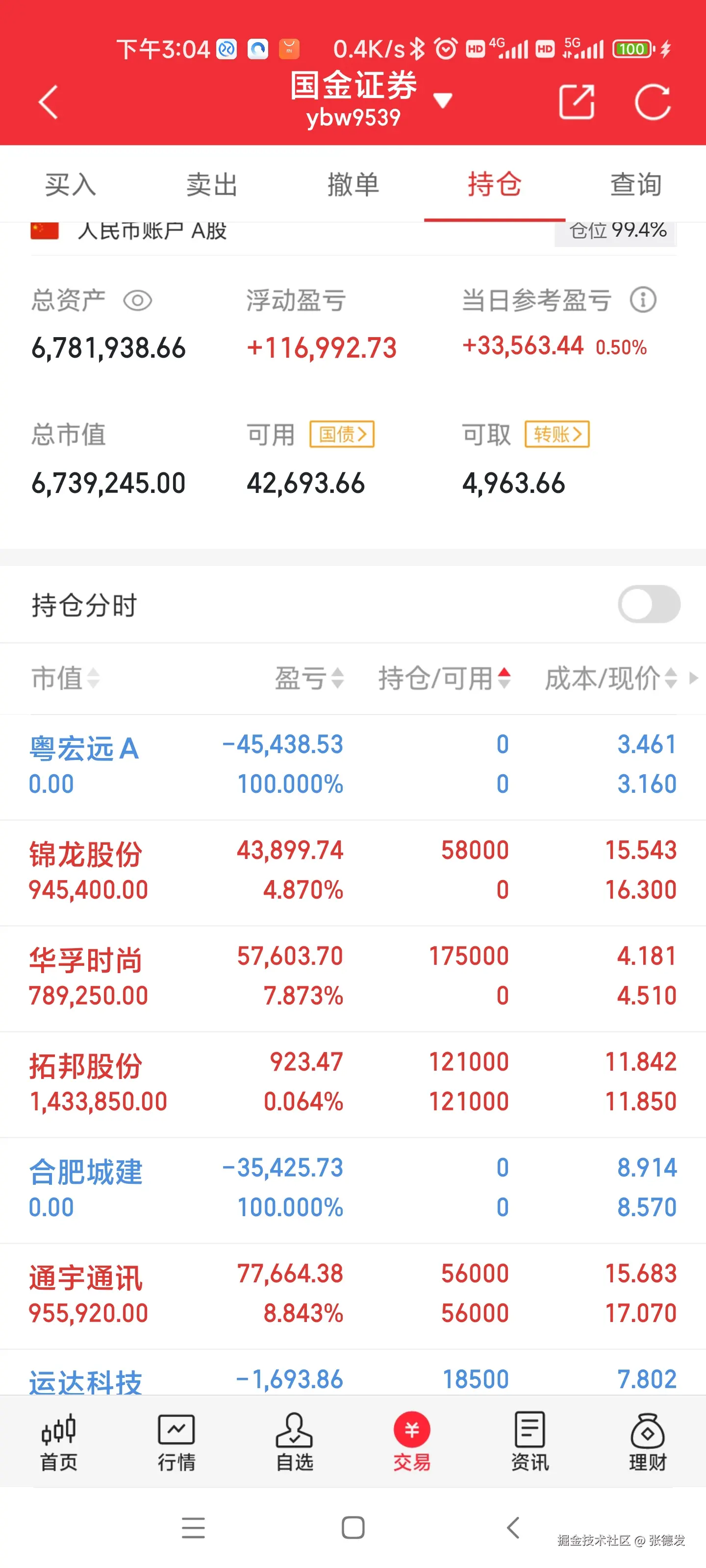Toggle the 持仓分时 switch on
The width and height of the screenshot is (706, 1568).
(648, 604)
